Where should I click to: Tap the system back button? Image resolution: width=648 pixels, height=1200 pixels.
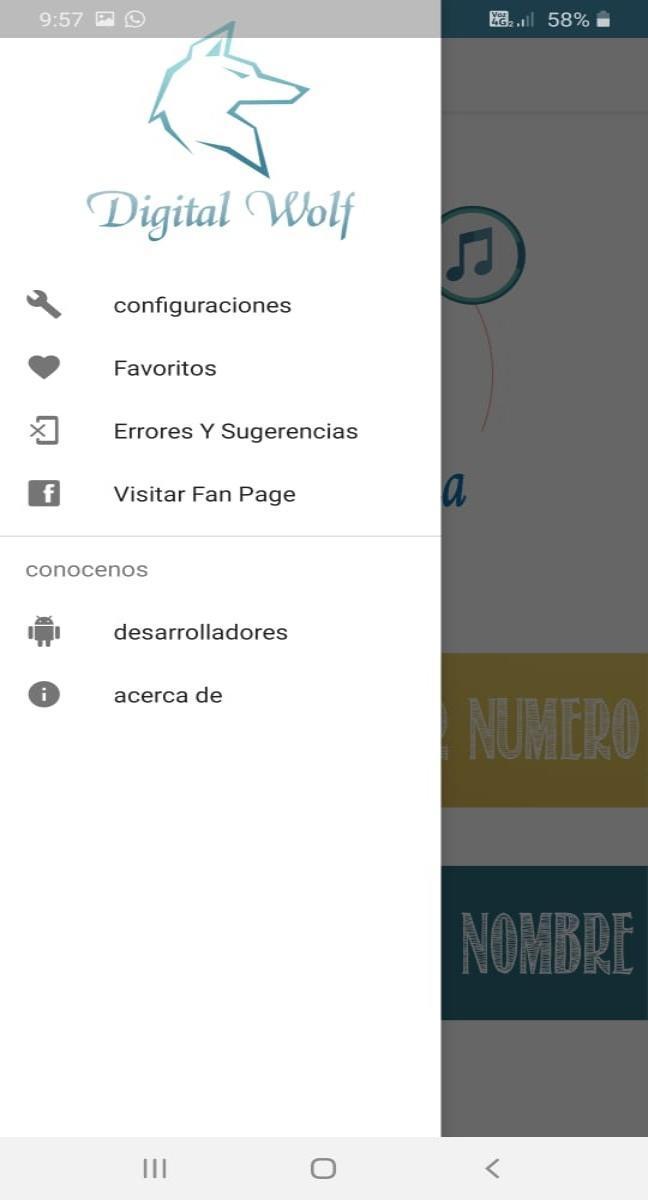(x=492, y=1168)
